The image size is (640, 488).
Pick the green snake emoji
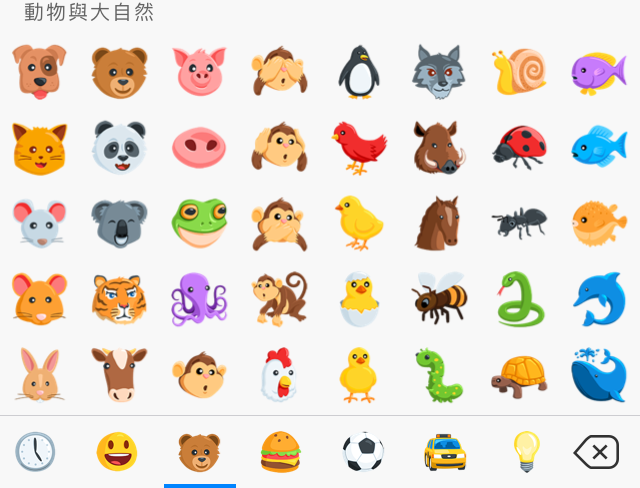[520, 298]
